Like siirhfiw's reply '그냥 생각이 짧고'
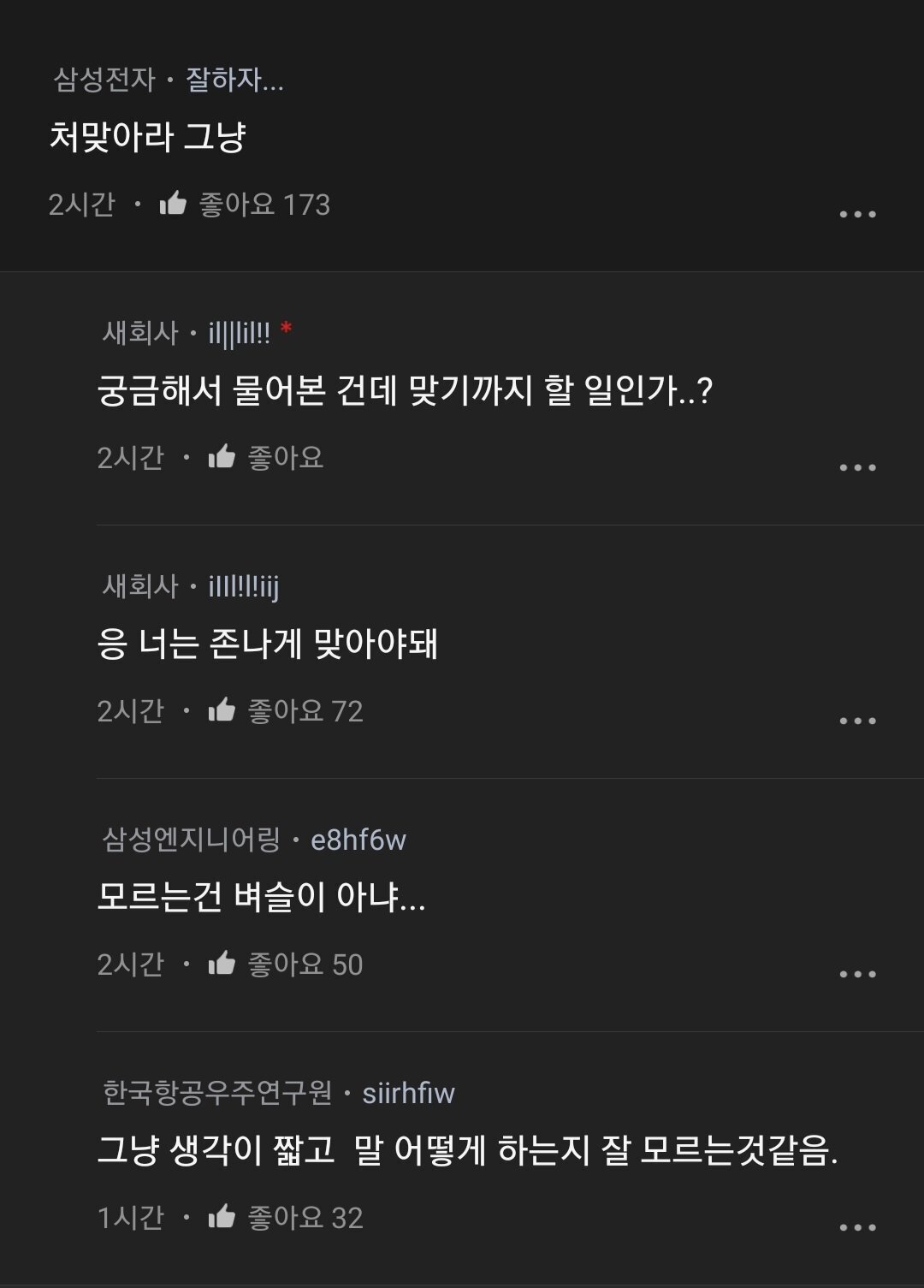The width and height of the screenshot is (924, 1288). pos(222,1218)
